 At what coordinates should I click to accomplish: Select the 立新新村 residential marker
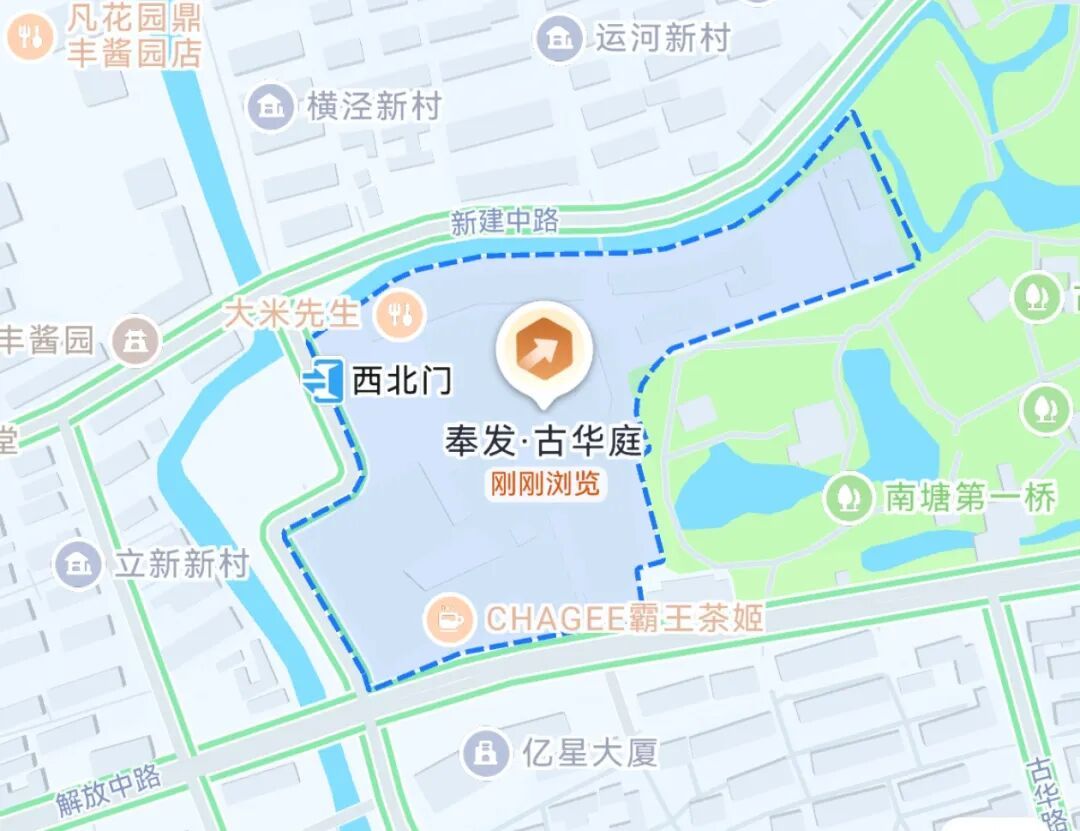78,565
